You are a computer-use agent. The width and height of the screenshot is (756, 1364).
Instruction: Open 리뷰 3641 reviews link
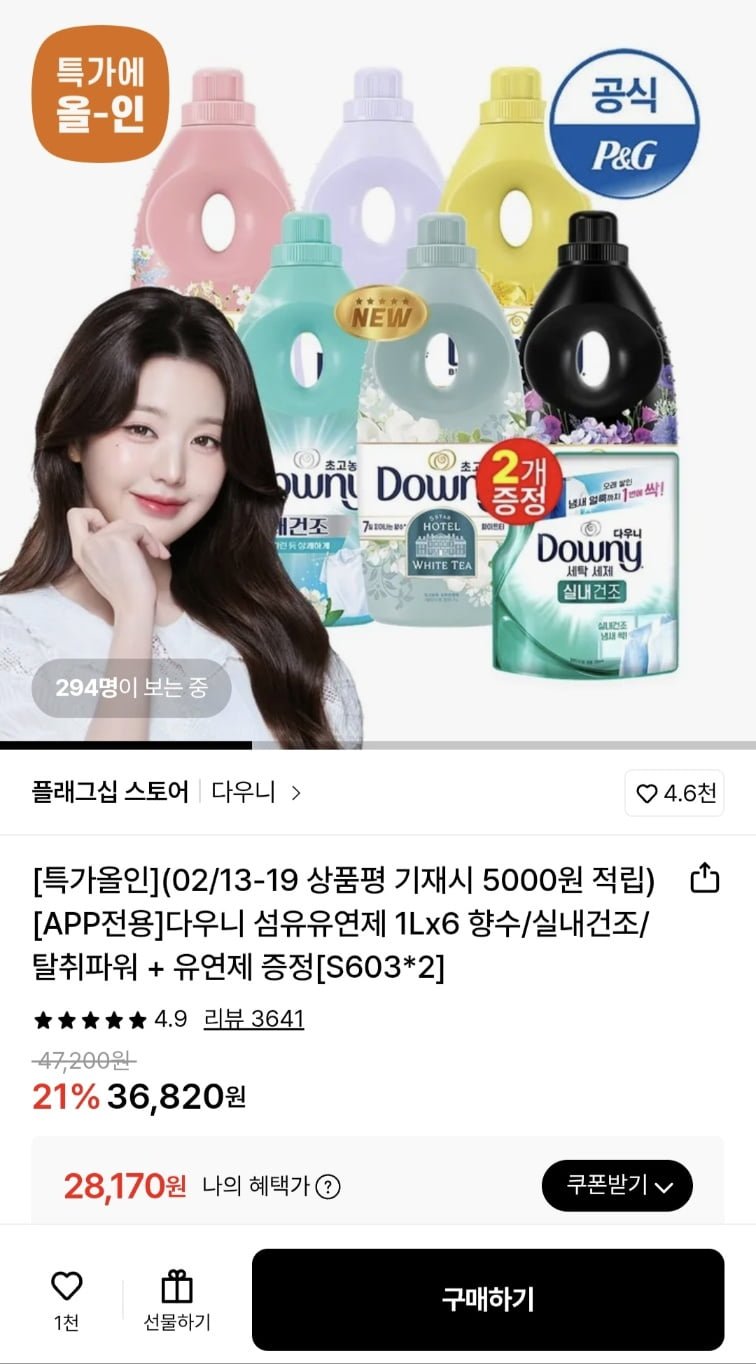click(253, 1019)
